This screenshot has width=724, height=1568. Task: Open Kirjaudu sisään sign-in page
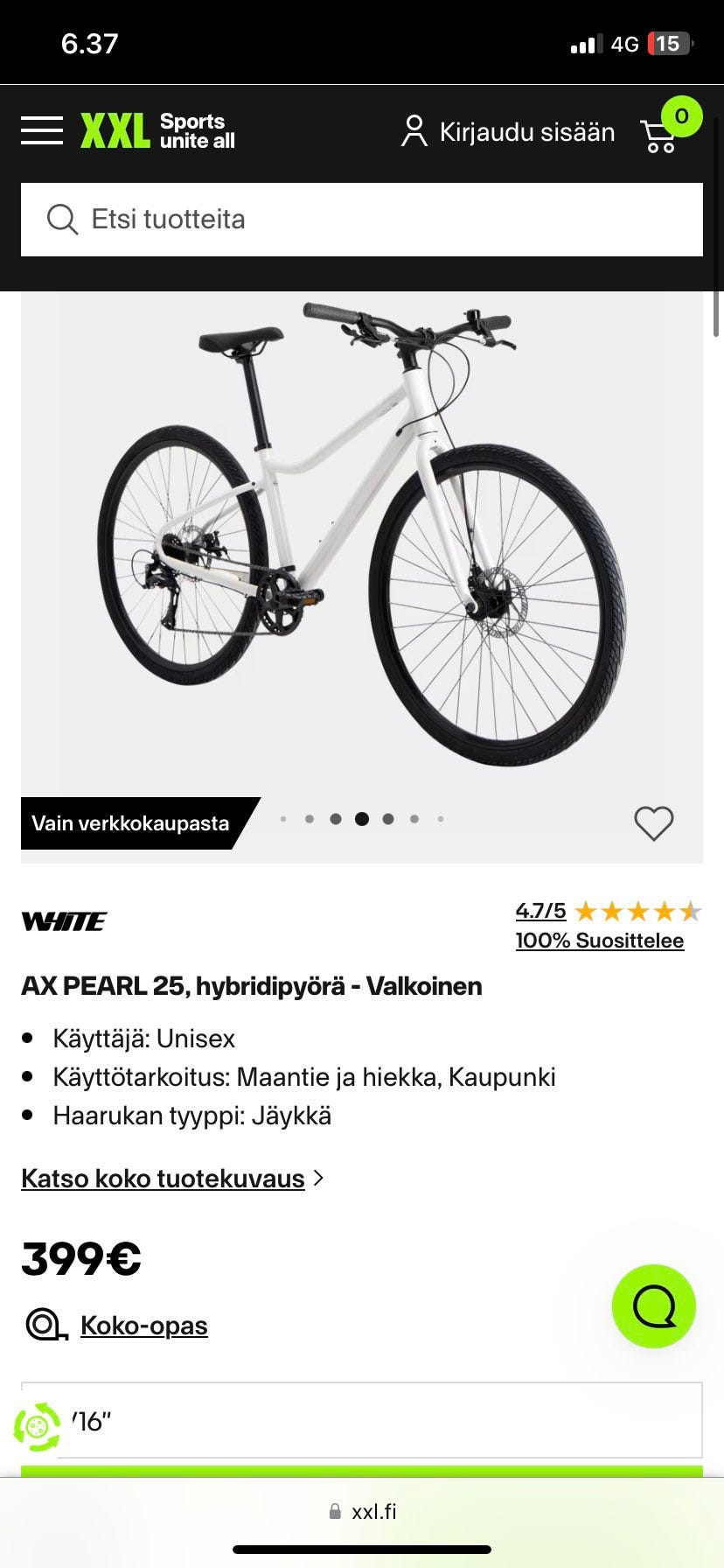(526, 131)
